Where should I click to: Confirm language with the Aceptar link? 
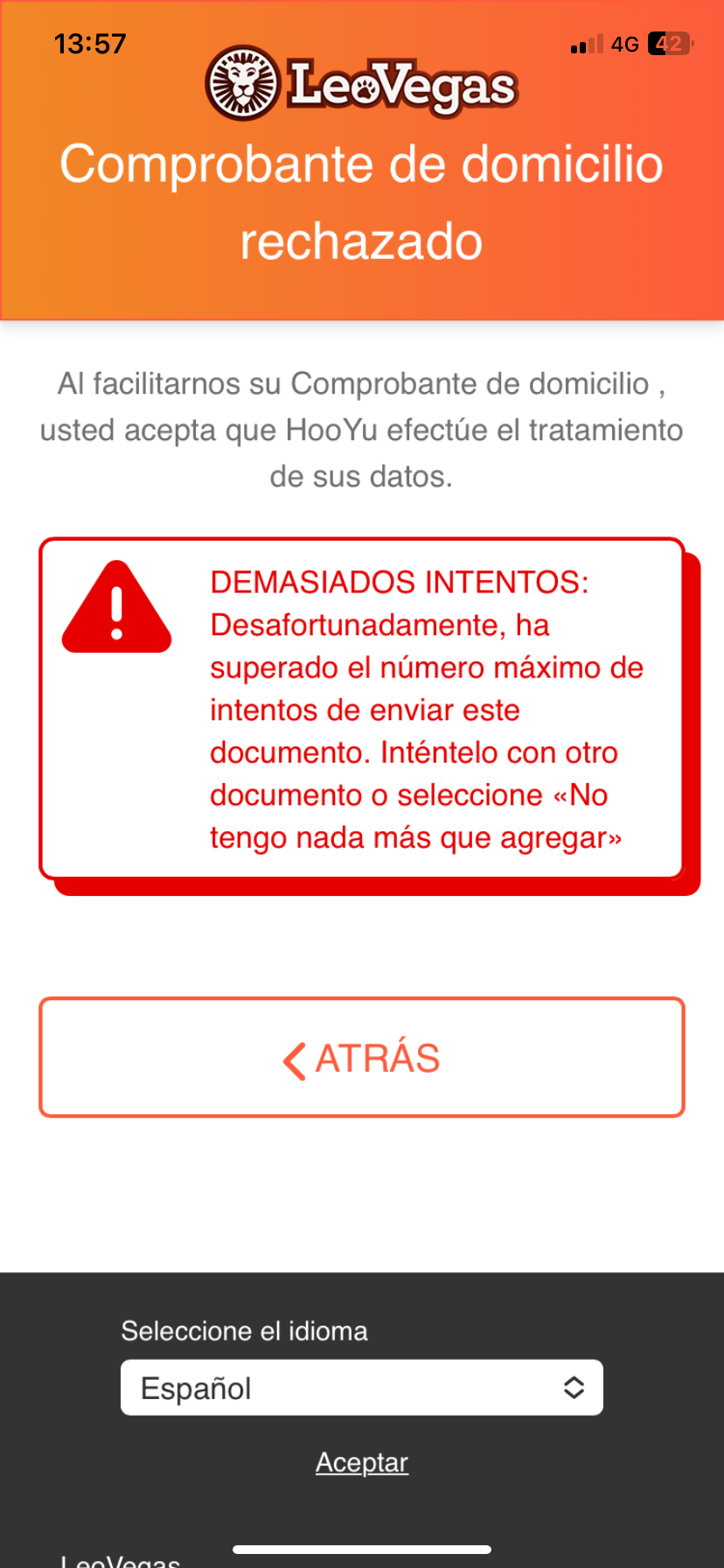[361, 1462]
